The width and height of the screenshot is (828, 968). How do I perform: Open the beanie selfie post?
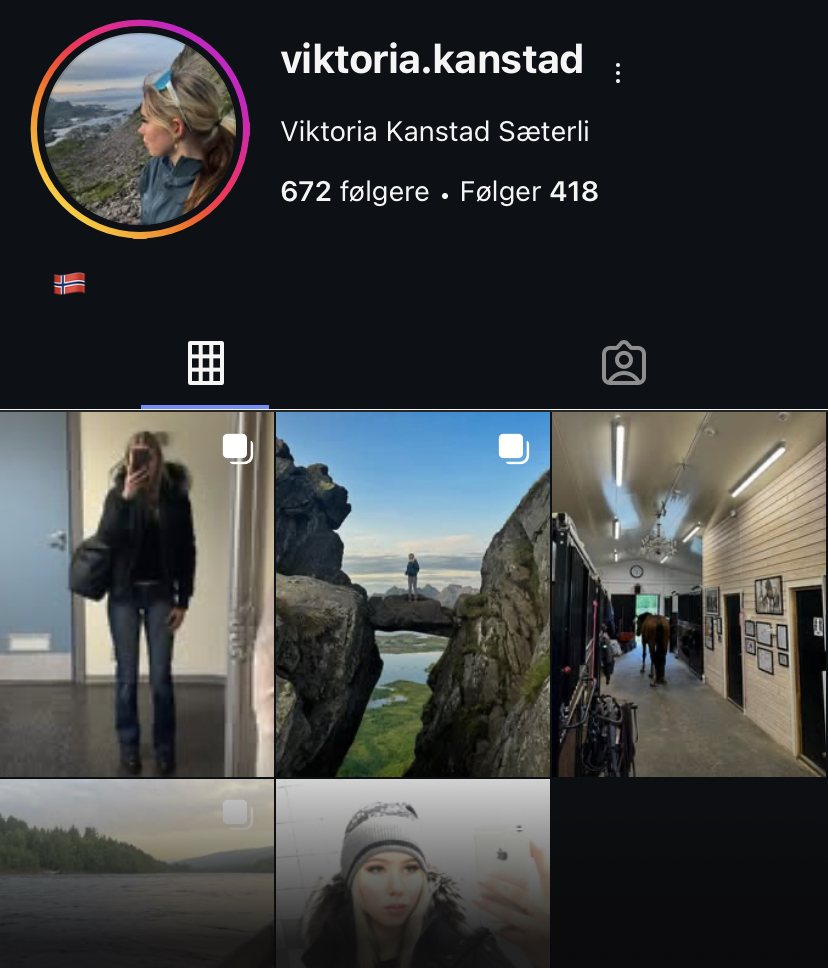413,873
